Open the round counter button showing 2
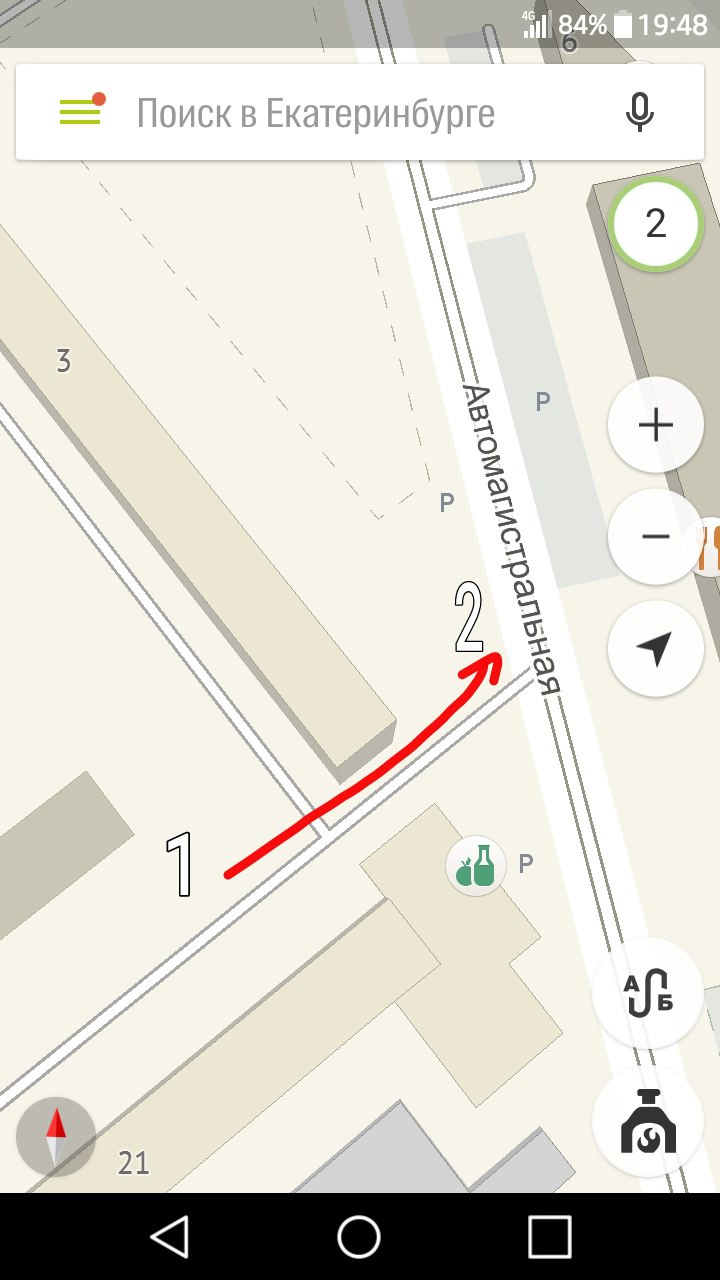 pyautogui.click(x=656, y=224)
